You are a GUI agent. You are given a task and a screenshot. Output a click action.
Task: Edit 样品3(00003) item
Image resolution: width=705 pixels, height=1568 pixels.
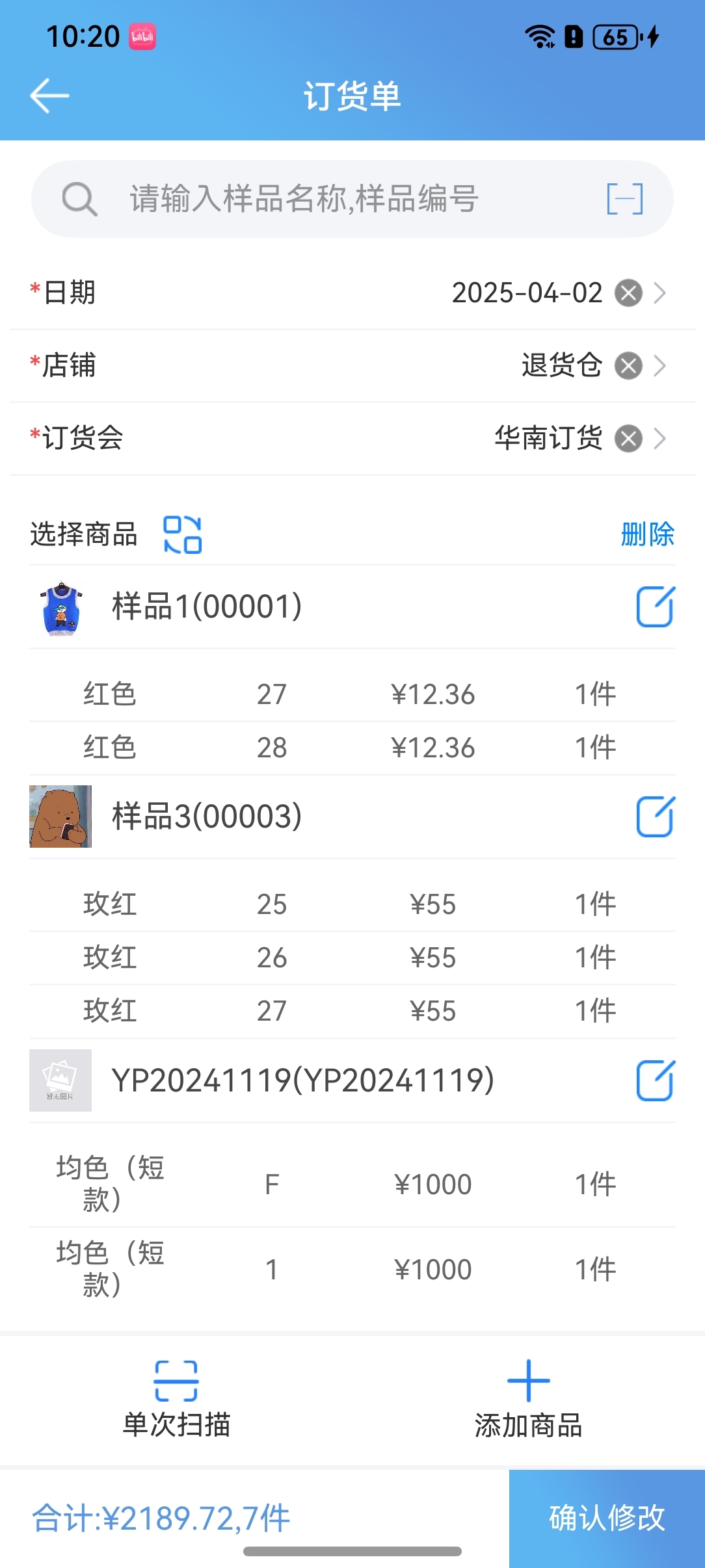point(655,817)
